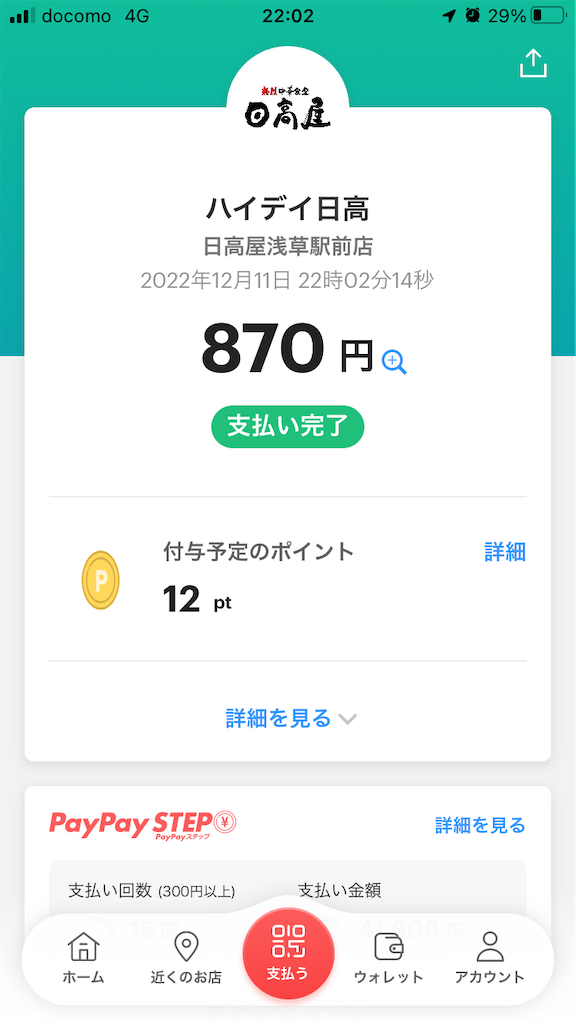Screen dimensions: 576x1024
Task: Tap the red 支払う pay button
Action: (x=288, y=953)
